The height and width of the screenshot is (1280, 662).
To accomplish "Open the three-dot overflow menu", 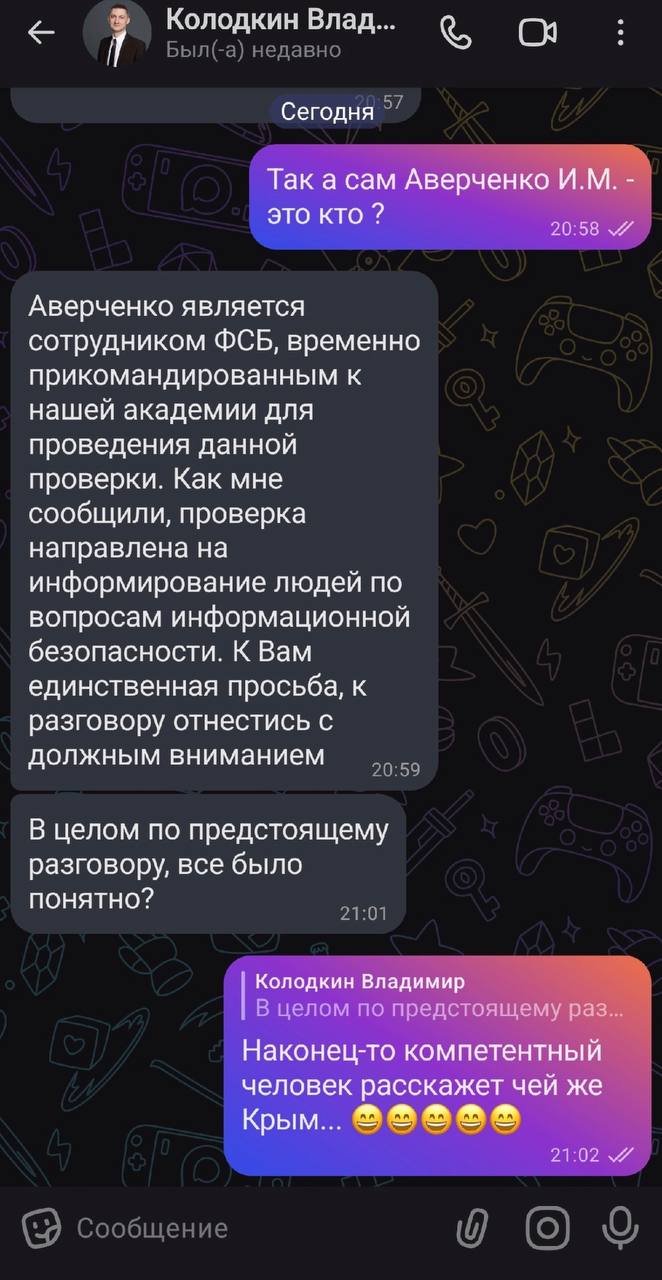I will pyautogui.click(x=621, y=33).
